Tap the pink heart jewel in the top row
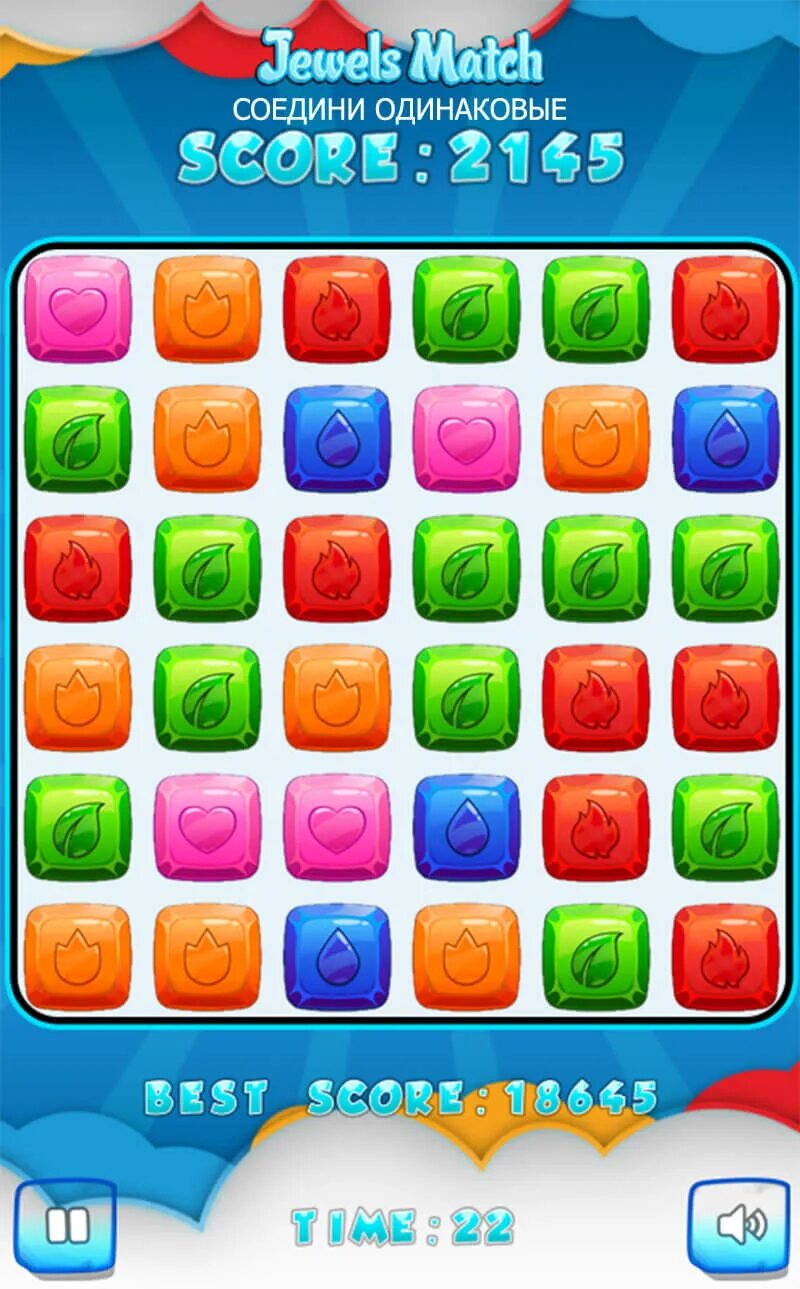The width and height of the screenshot is (800, 1289). click(78, 309)
